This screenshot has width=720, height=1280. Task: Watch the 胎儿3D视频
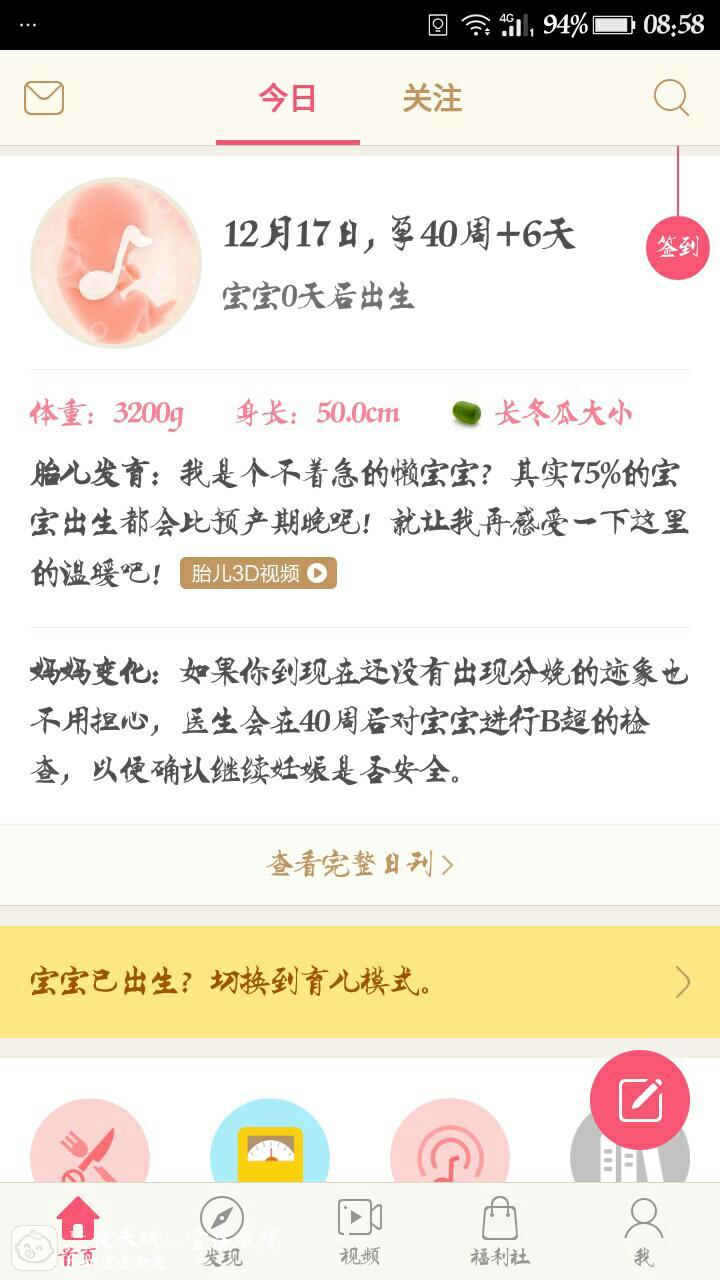(x=258, y=573)
